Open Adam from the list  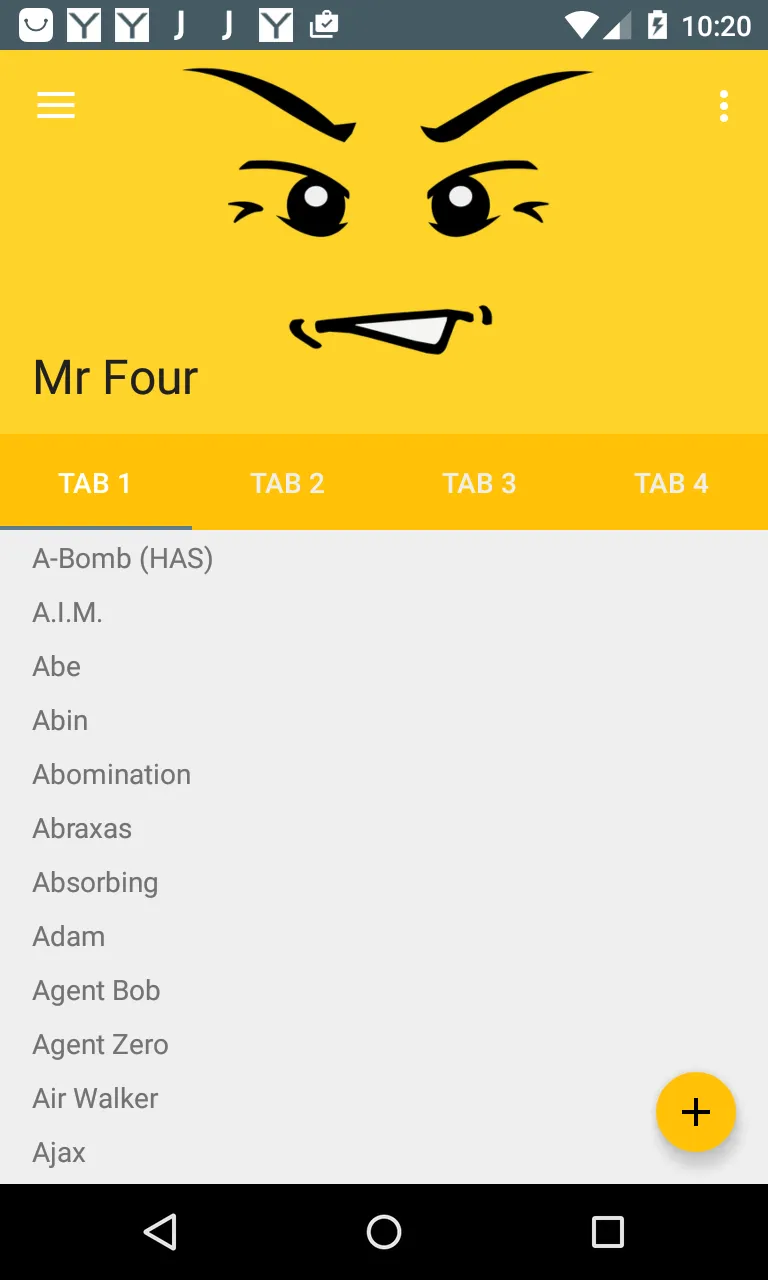(x=69, y=936)
